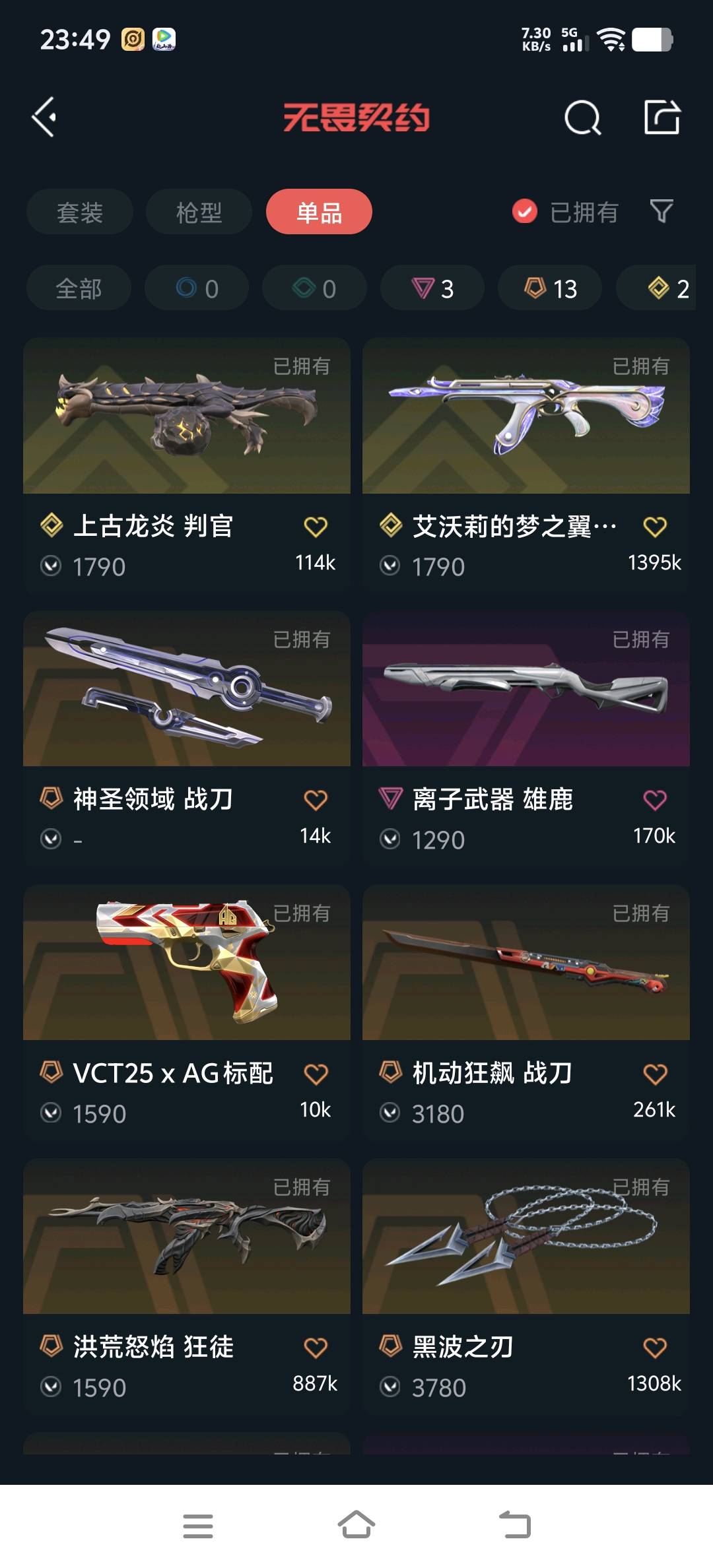The image size is (713, 1568).
Task: Like the 艾沃莉的梦之翼 skin
Action: tap(655, 527)
